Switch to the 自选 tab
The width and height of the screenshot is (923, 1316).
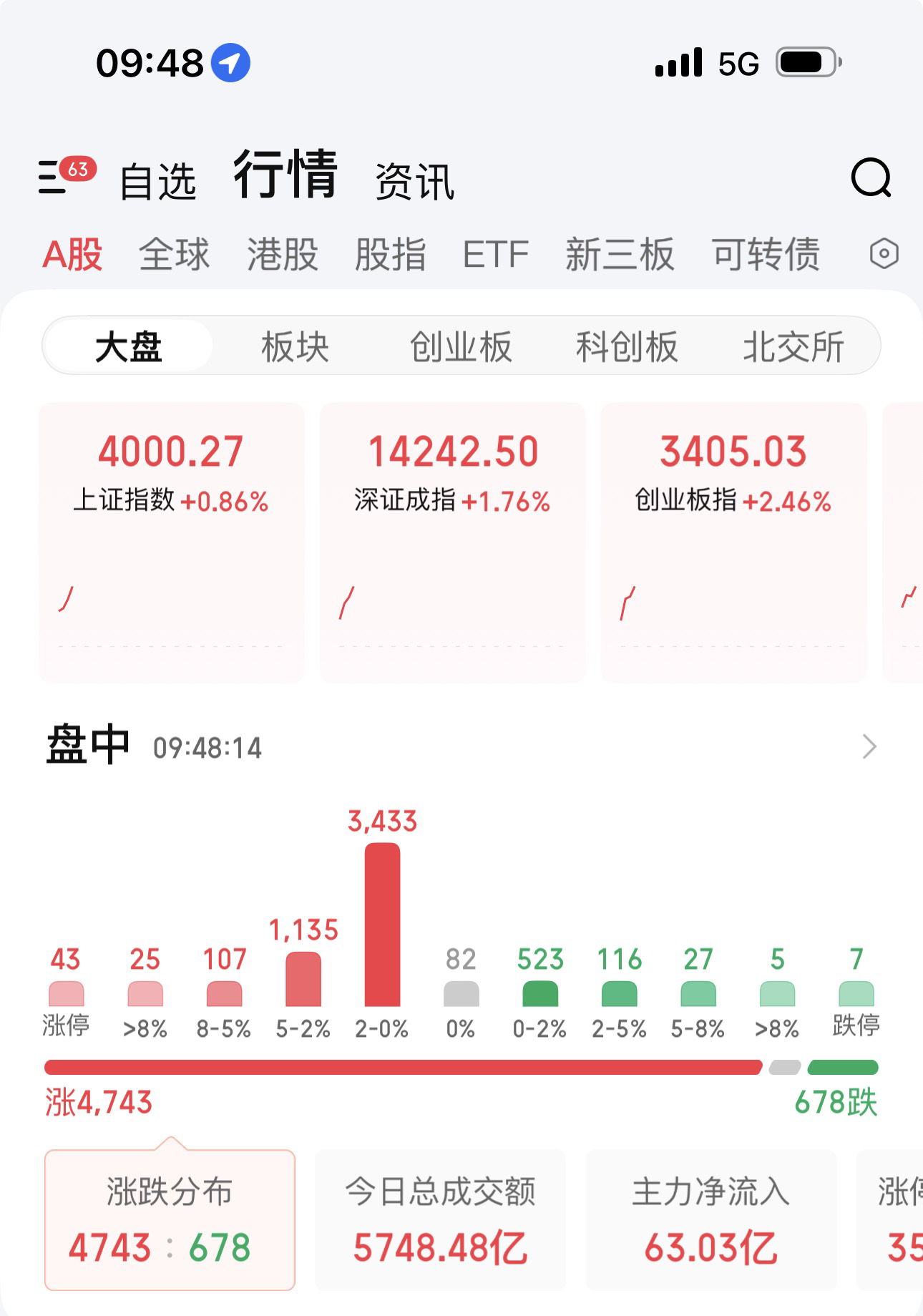pyautogui.click(x=158, y=180)
